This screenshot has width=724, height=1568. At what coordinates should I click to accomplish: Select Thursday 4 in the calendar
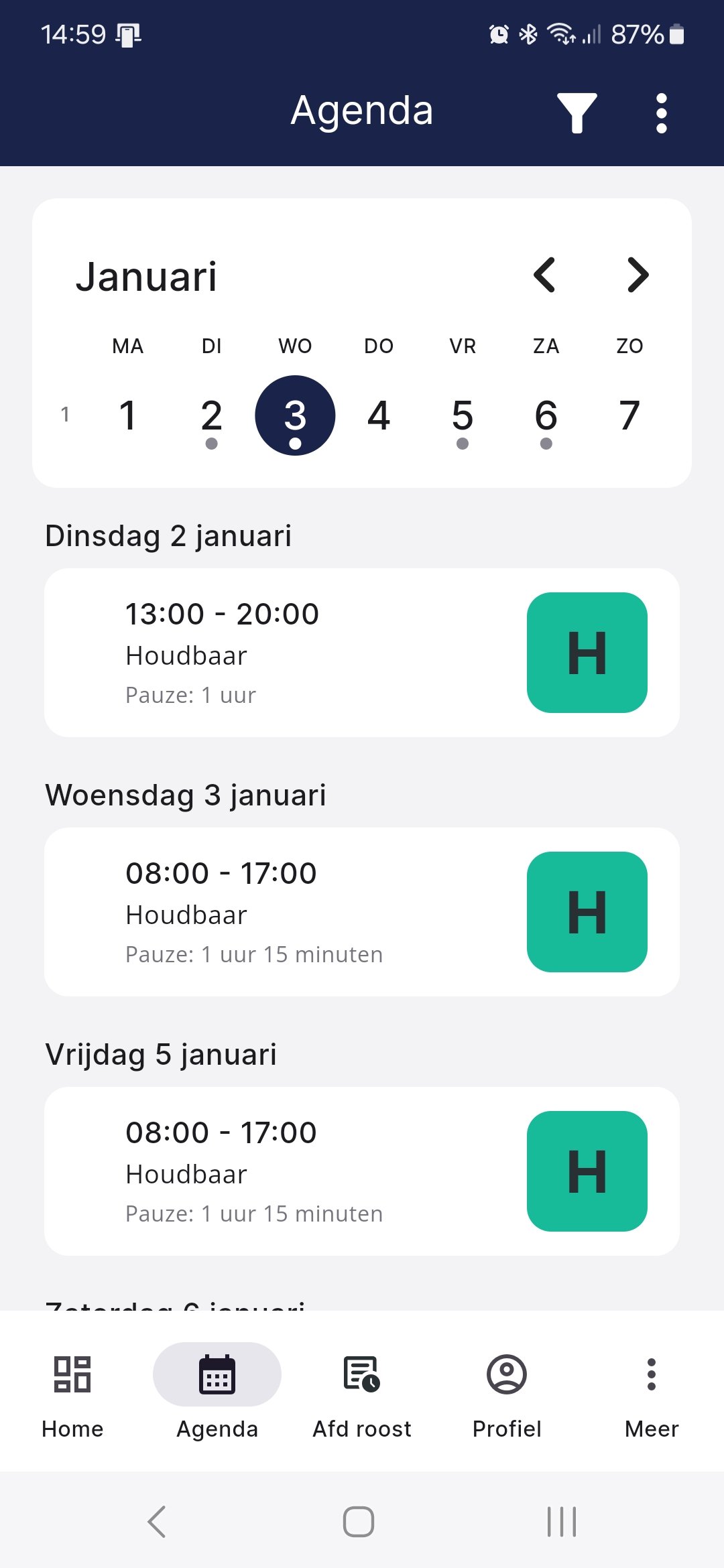[379, 415]
